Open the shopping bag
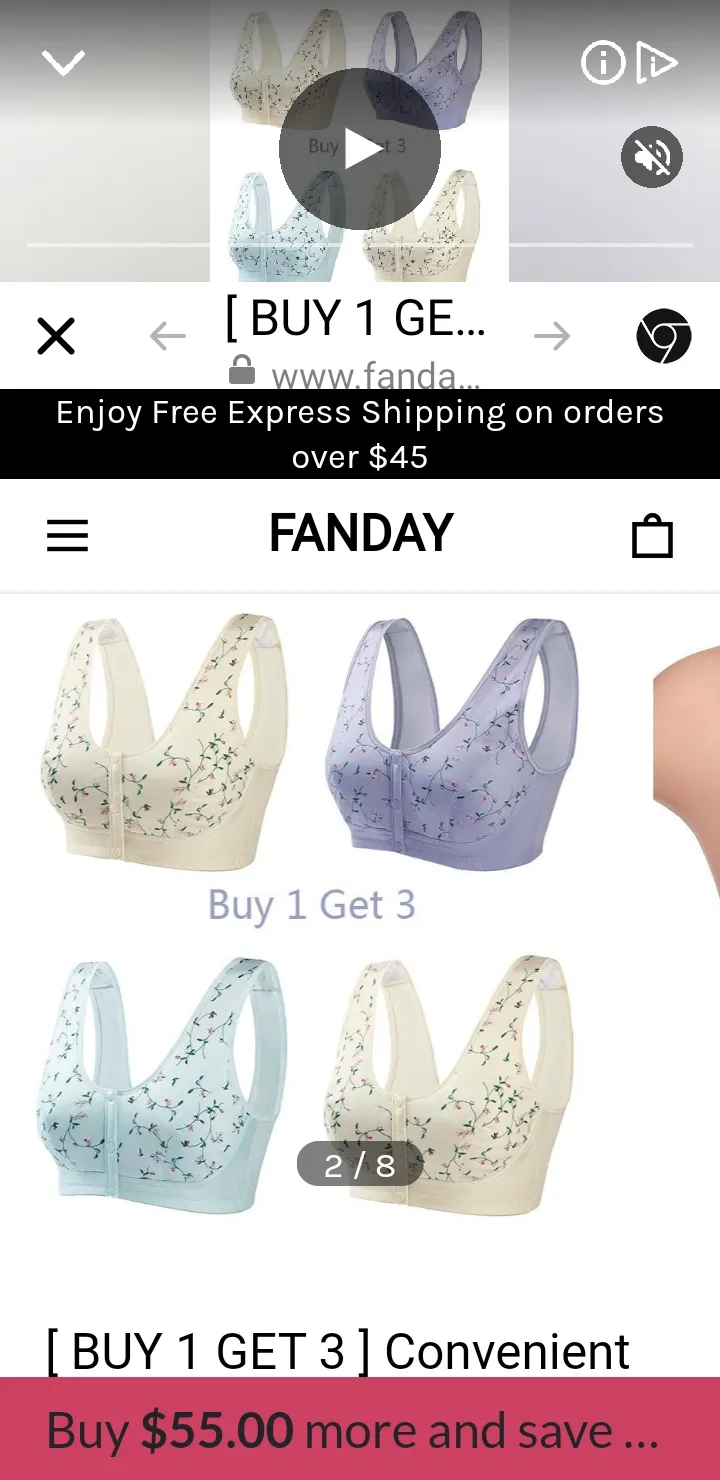Screen dimensions: 720x1480 click(652, 536)
